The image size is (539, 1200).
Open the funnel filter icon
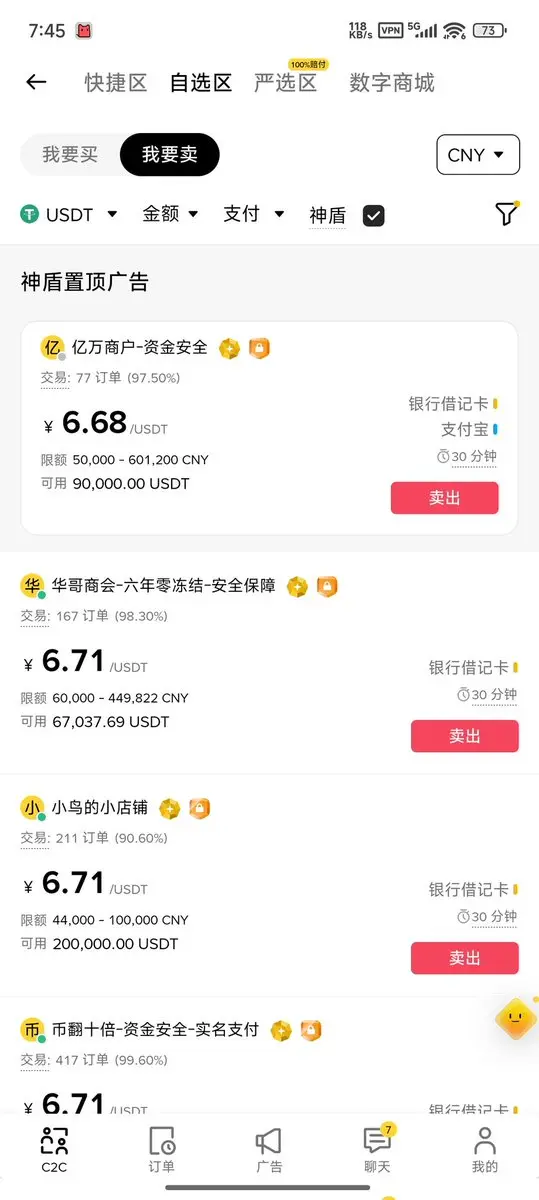tap(507, 214)
